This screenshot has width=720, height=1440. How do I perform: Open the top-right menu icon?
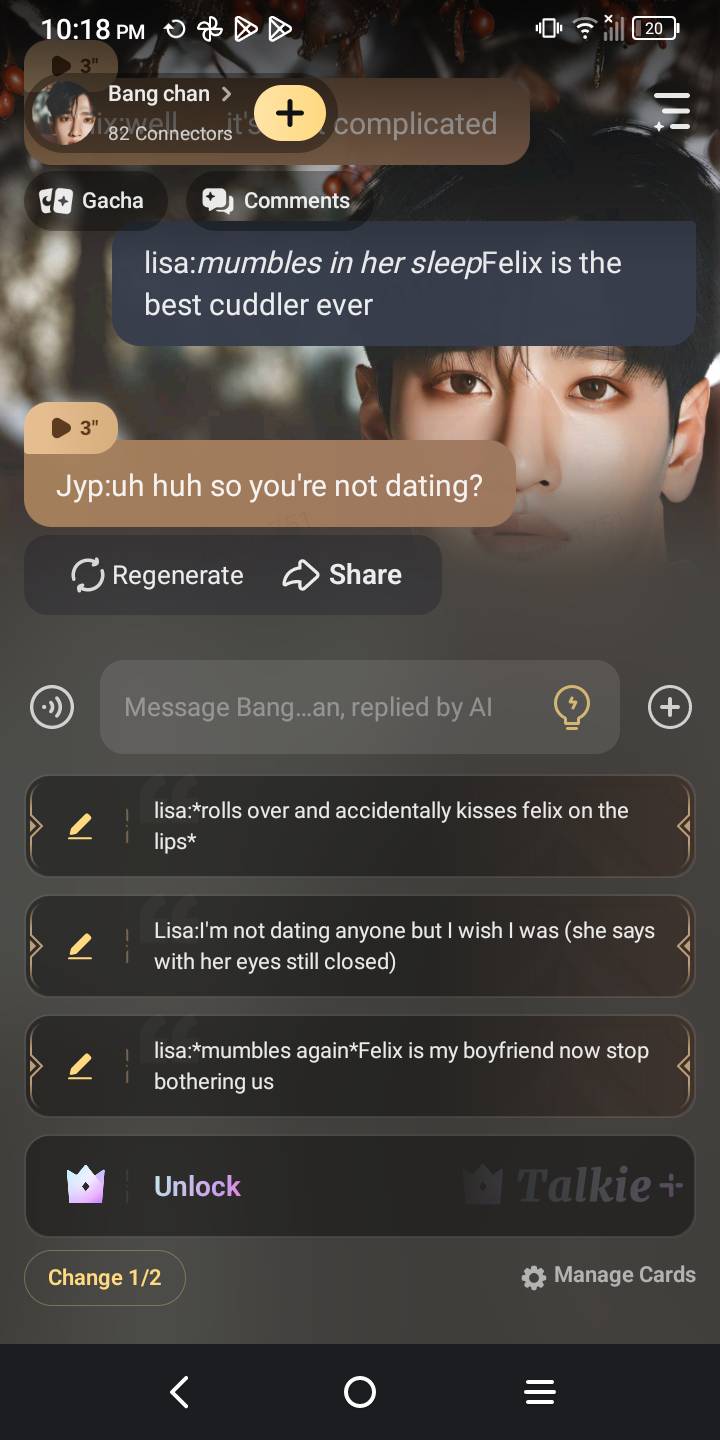point(671,111)
